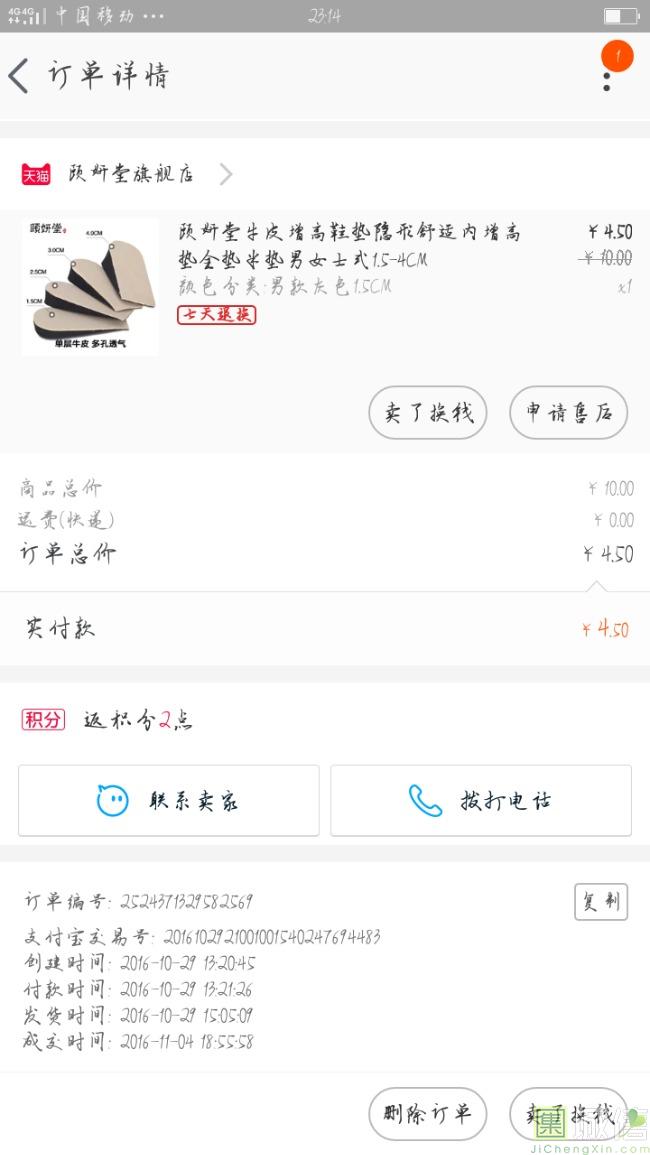Go back from order details
The image size is (650, 1155).
(x=20, y=76)
